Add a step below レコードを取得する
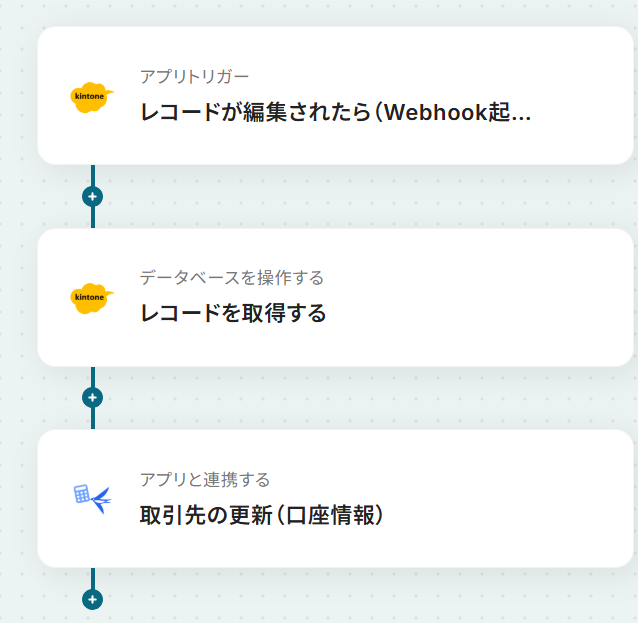 coord(93,397)
